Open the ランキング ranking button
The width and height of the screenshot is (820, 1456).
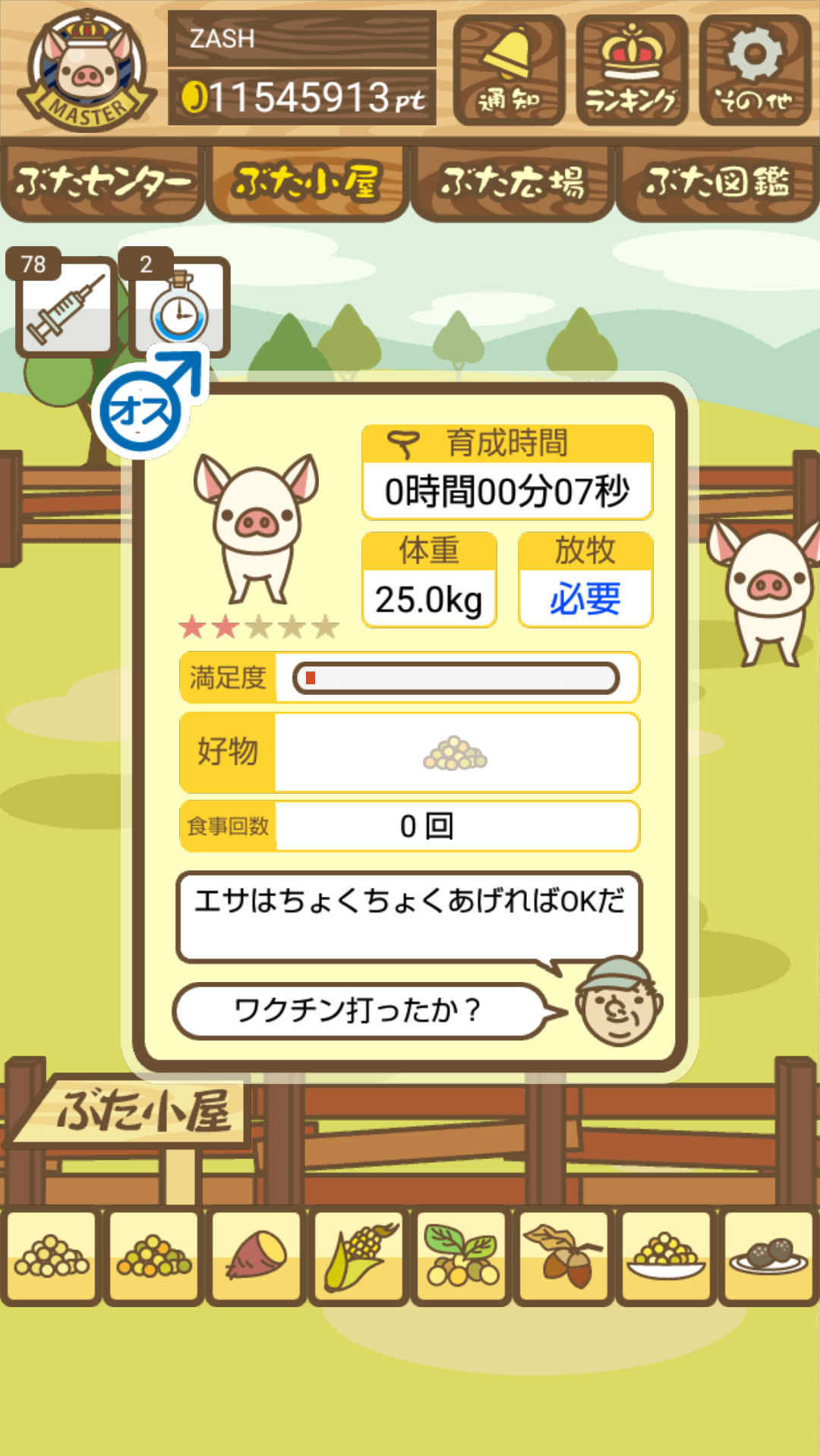click(632, 70)
